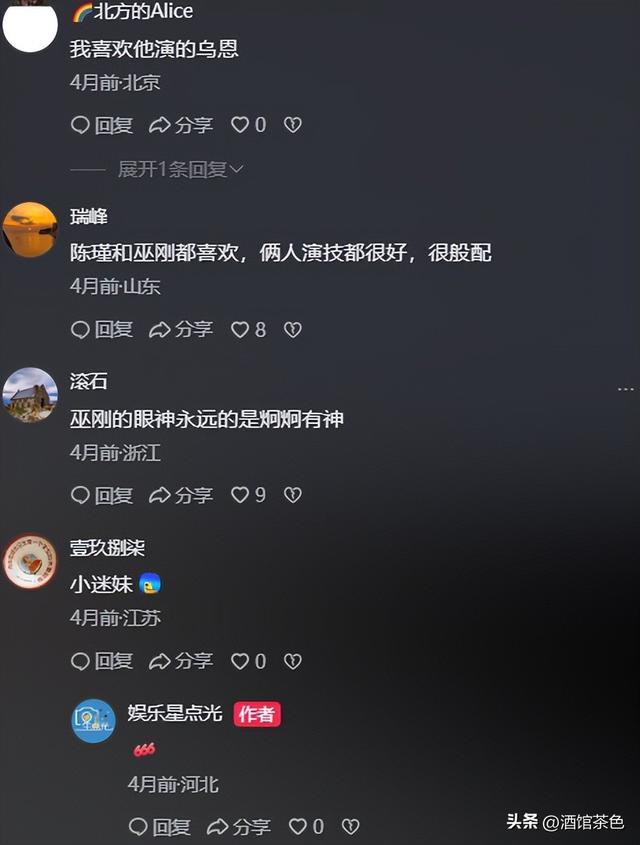Open the three-dot menu on 滚石's comment
The width and height of the screenshot is (640, 845).
point(625,389)
